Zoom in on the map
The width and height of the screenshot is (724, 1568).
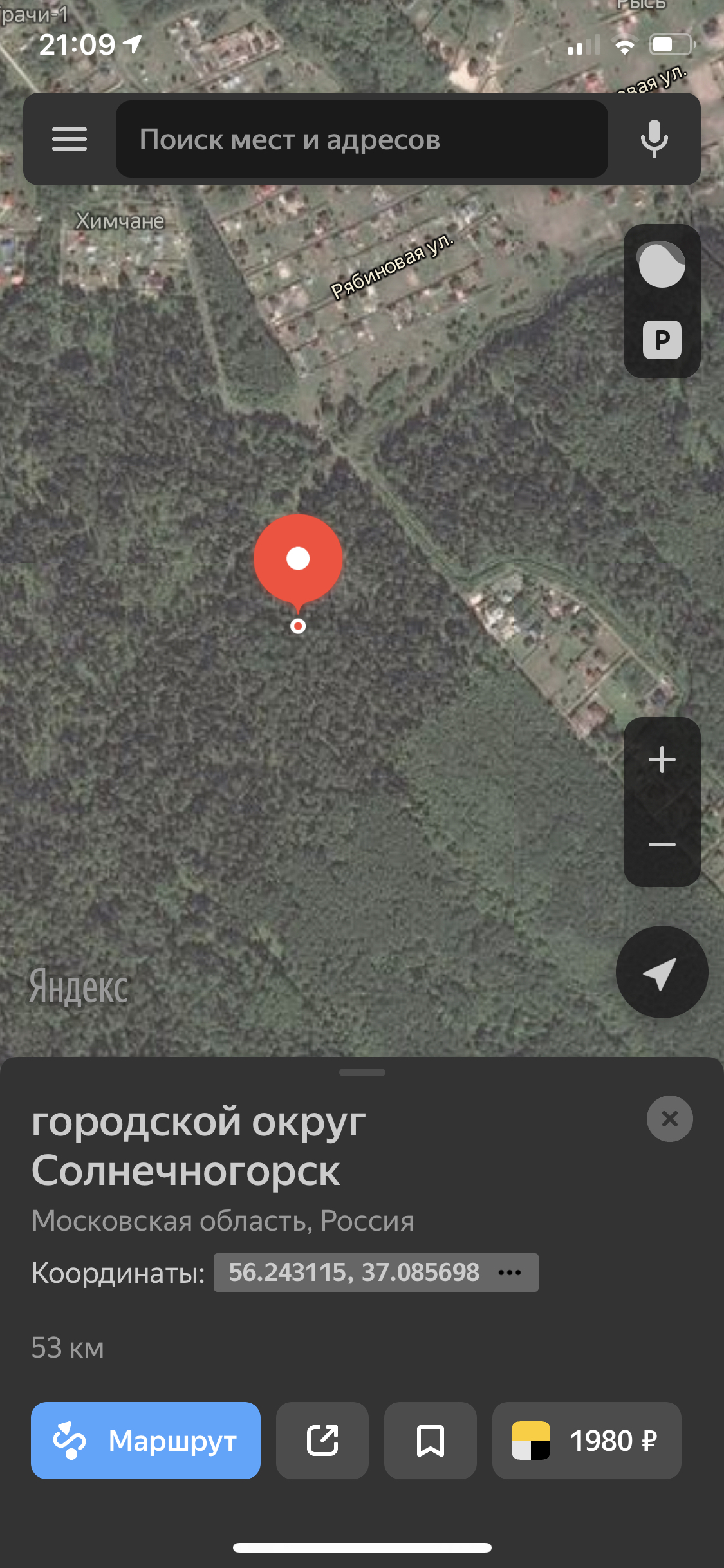662,760
